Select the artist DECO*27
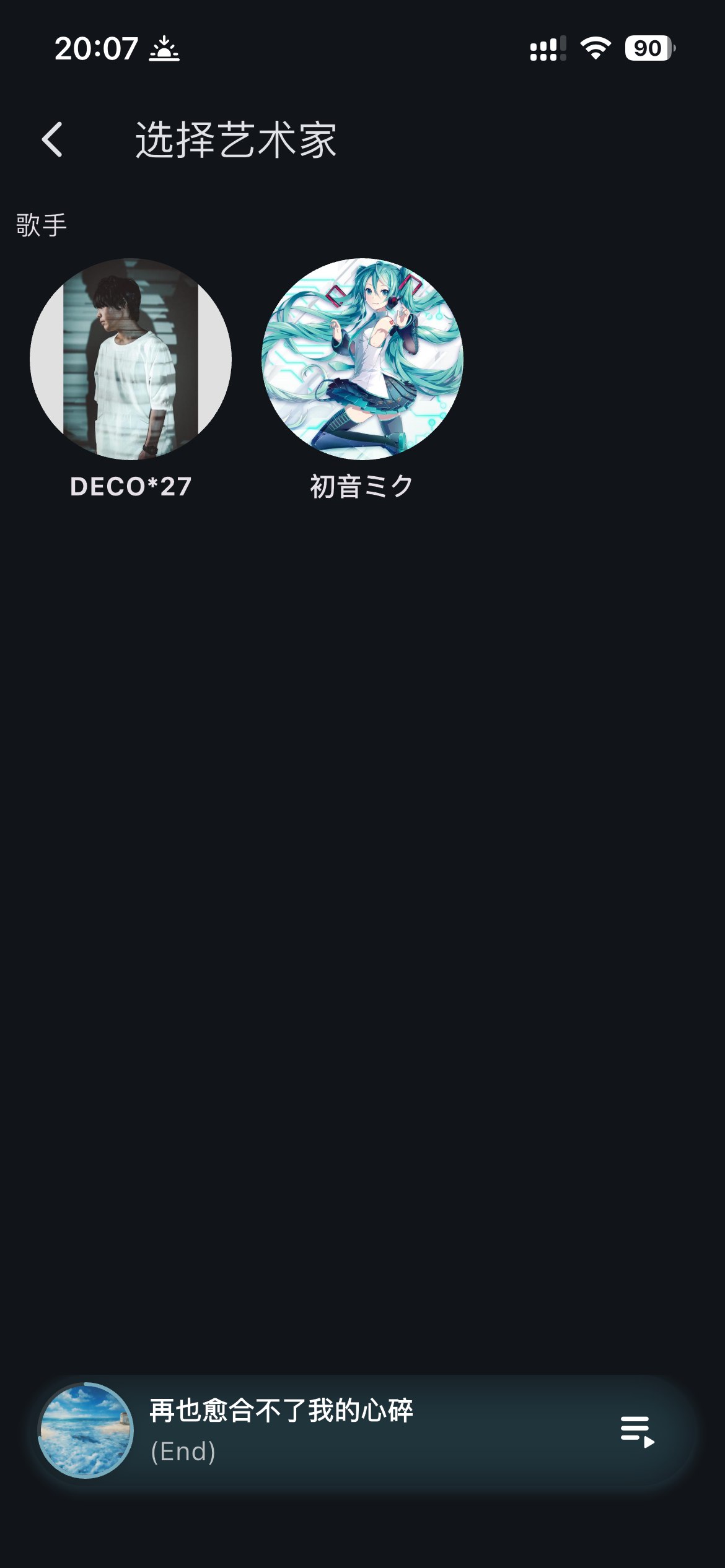 [x=131, y=359]
